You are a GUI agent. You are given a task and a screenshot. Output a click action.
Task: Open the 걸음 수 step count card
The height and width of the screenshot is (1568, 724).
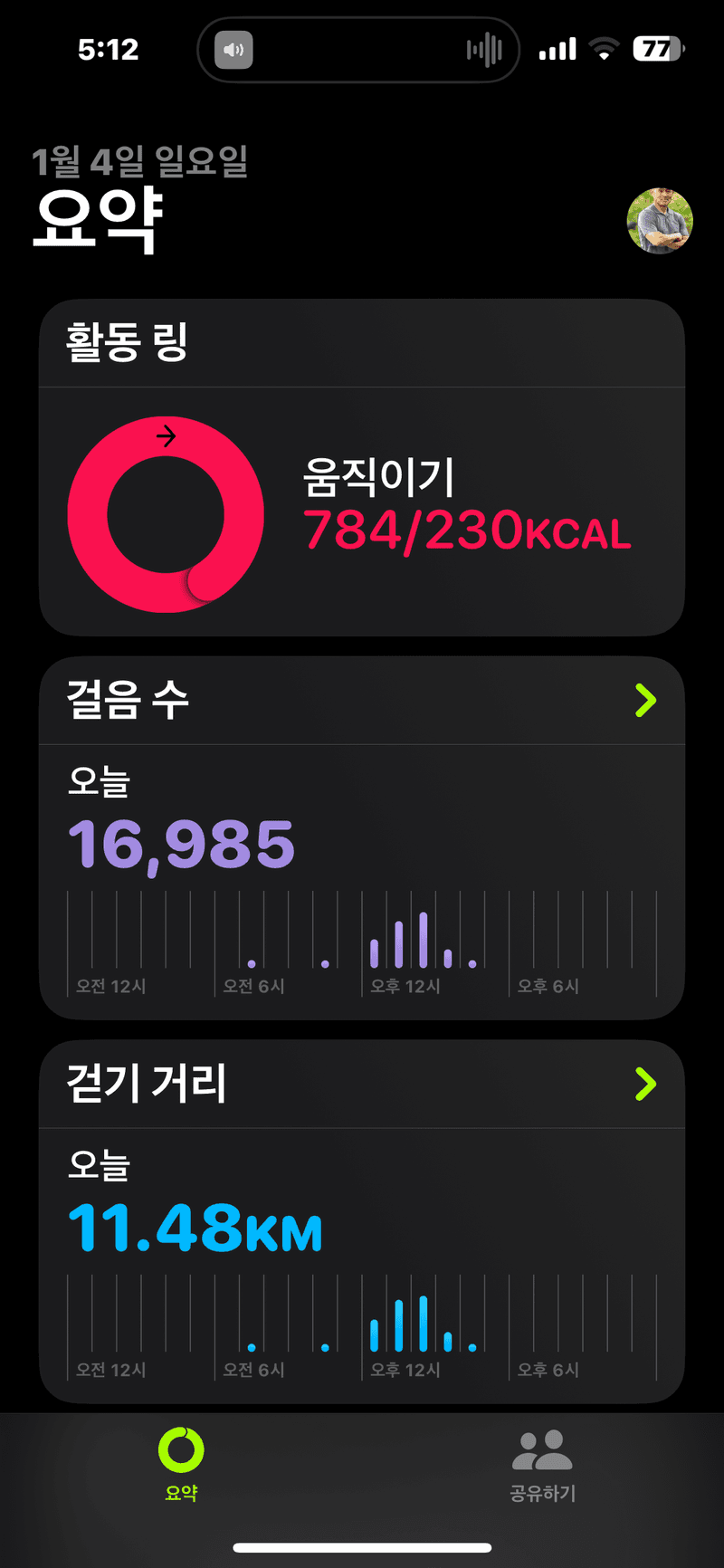click(x=361, y=837)
